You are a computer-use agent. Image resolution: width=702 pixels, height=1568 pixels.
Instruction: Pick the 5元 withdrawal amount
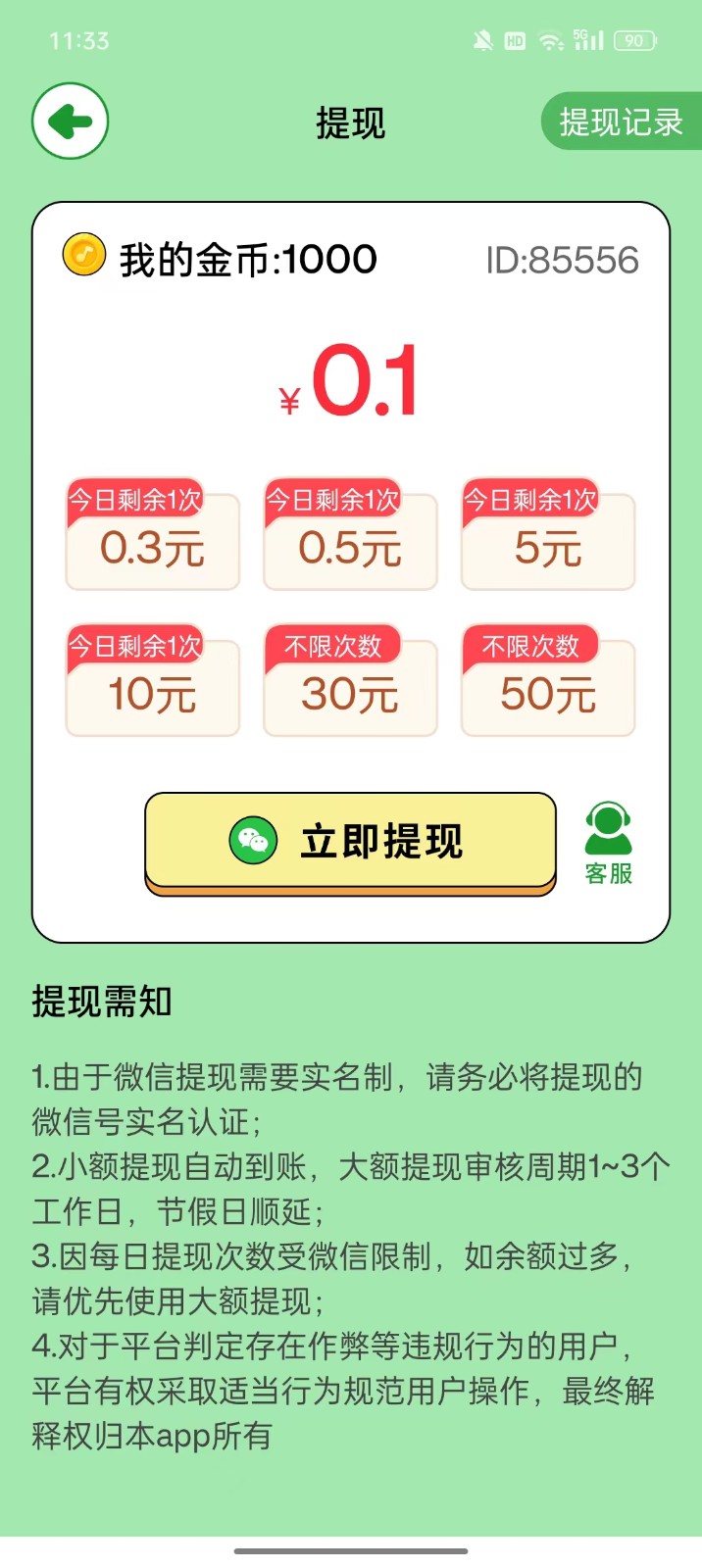pos(548,542)
